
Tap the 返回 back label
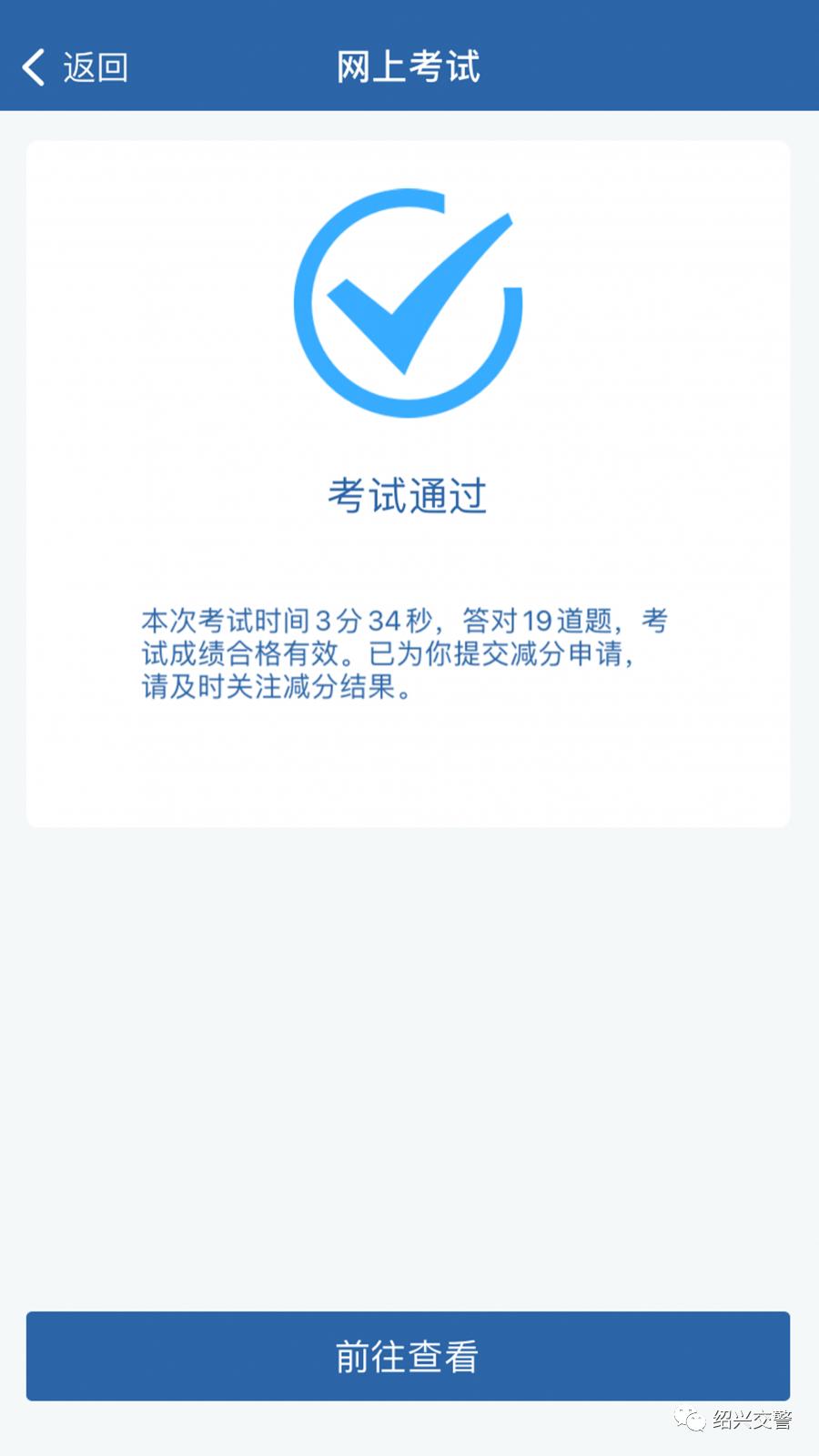click(95, 66)
